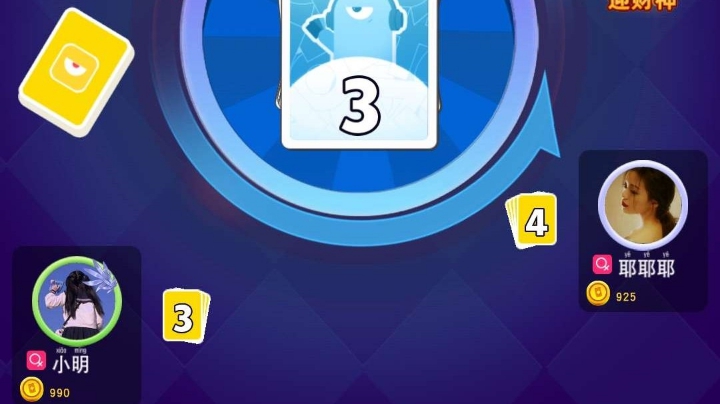Tap the pink icon beside 耶耶耶's name
The image size is (720, 404).
tap(602, 264)
